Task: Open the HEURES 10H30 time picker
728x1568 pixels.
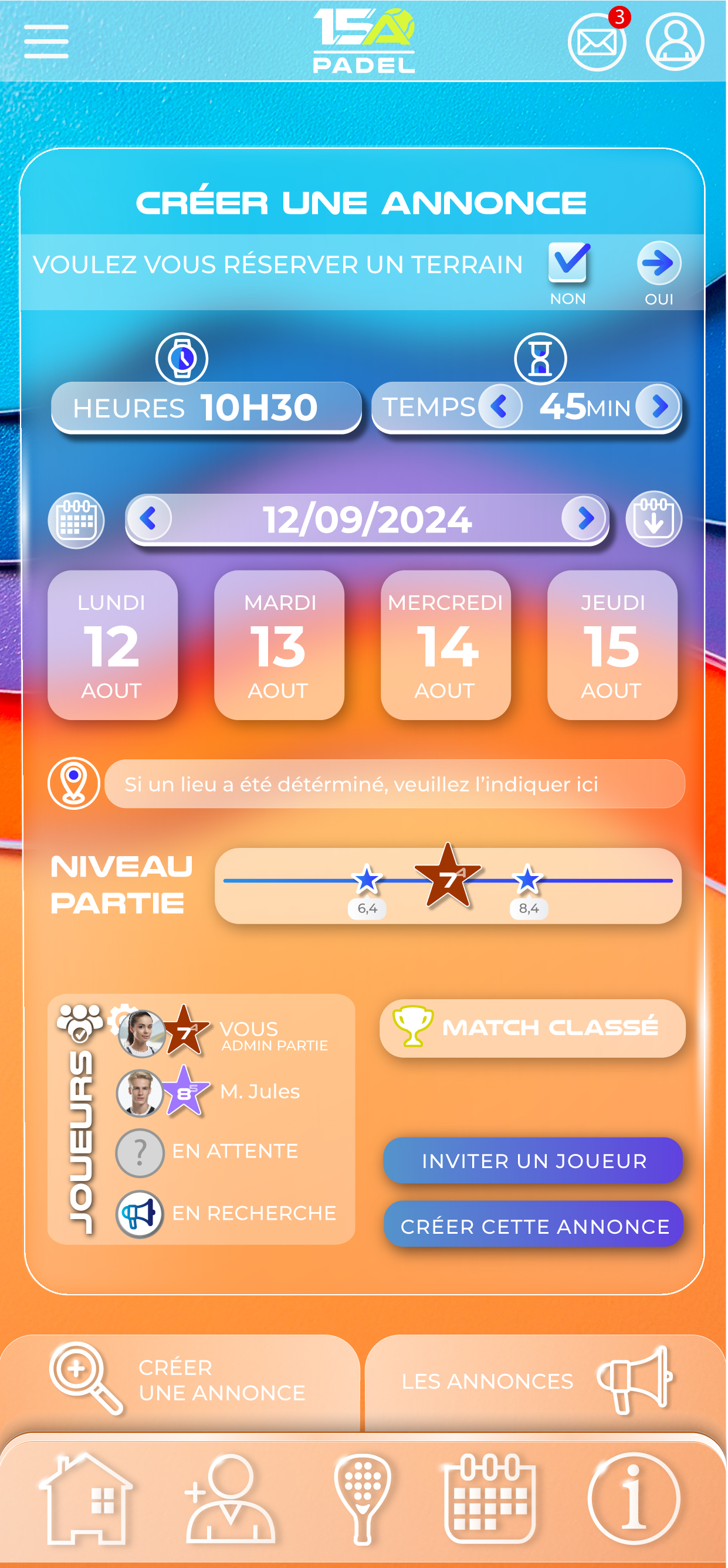Action: click(x=206, y=407)
